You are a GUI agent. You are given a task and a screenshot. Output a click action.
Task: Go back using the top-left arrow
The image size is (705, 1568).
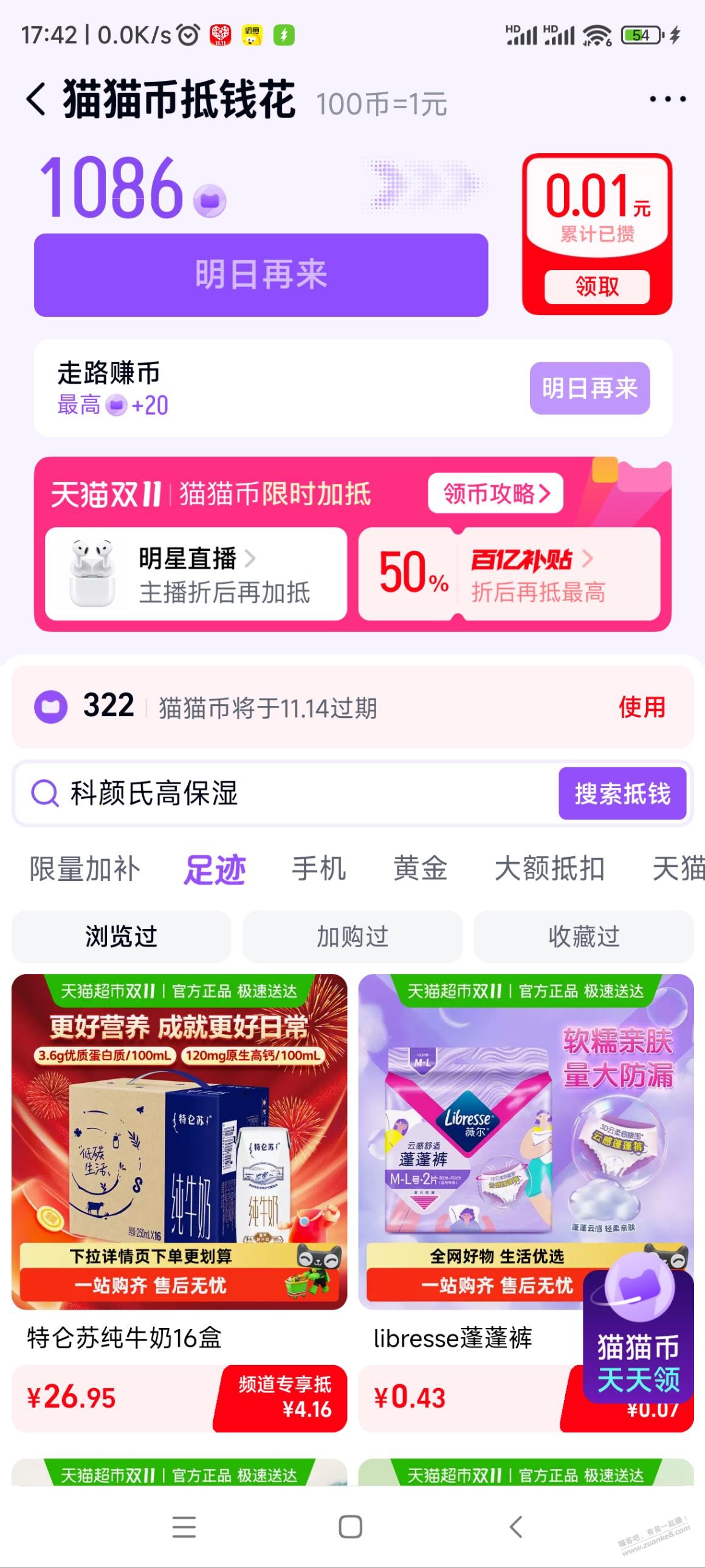36,100
